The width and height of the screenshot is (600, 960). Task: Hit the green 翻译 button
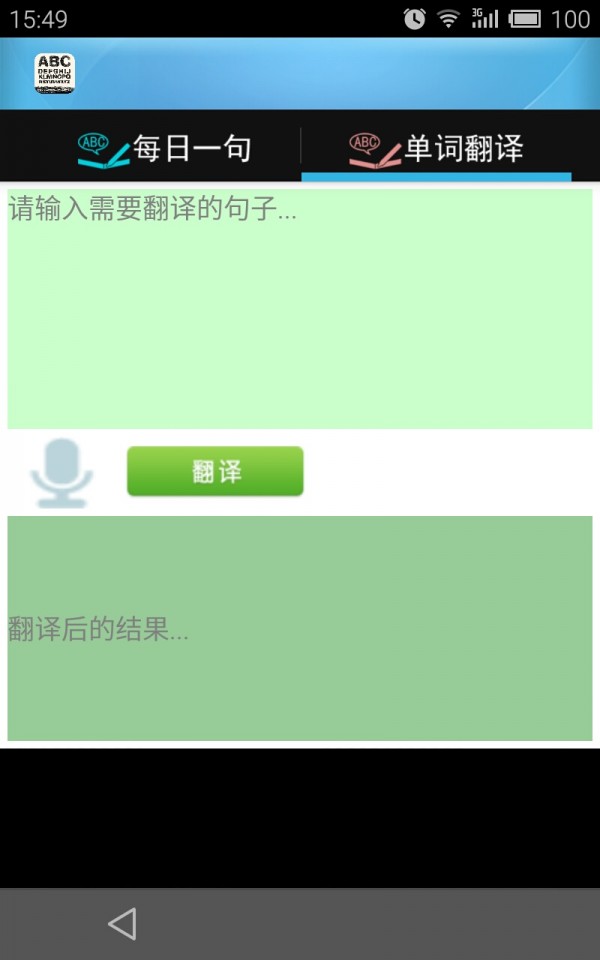pos(215,471)
